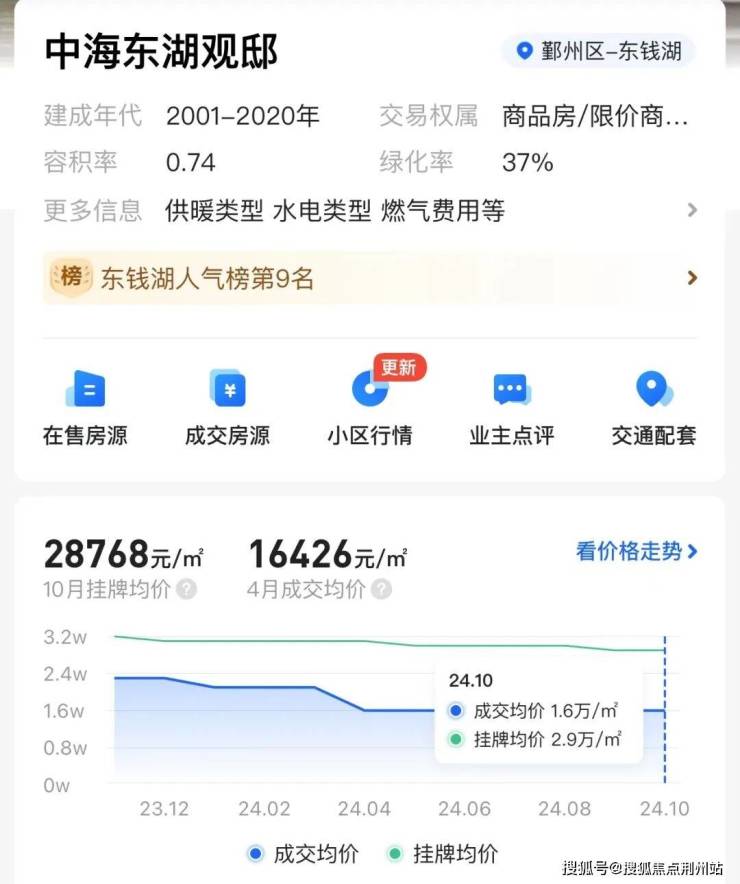Toggle 成交均价 legend in chart
The height and width of the screenshot is (884, 740).
tap(303, 854)
